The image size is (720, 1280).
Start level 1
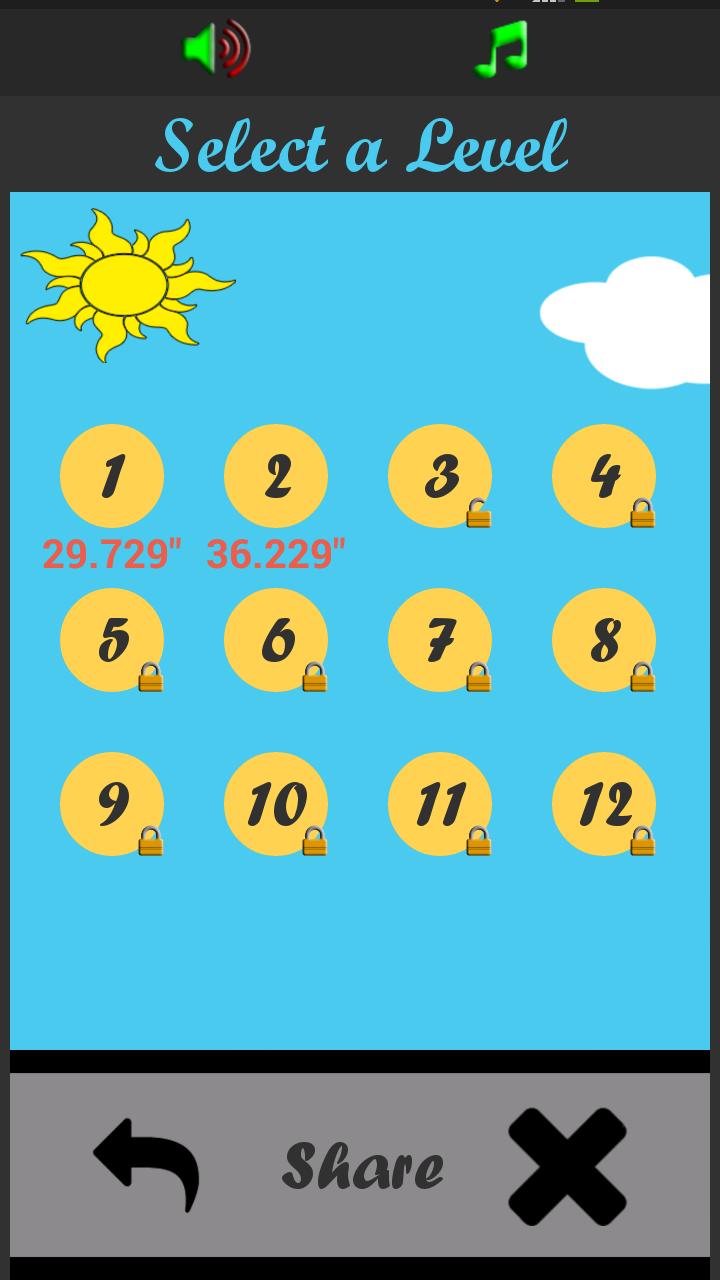click(112, 476)
